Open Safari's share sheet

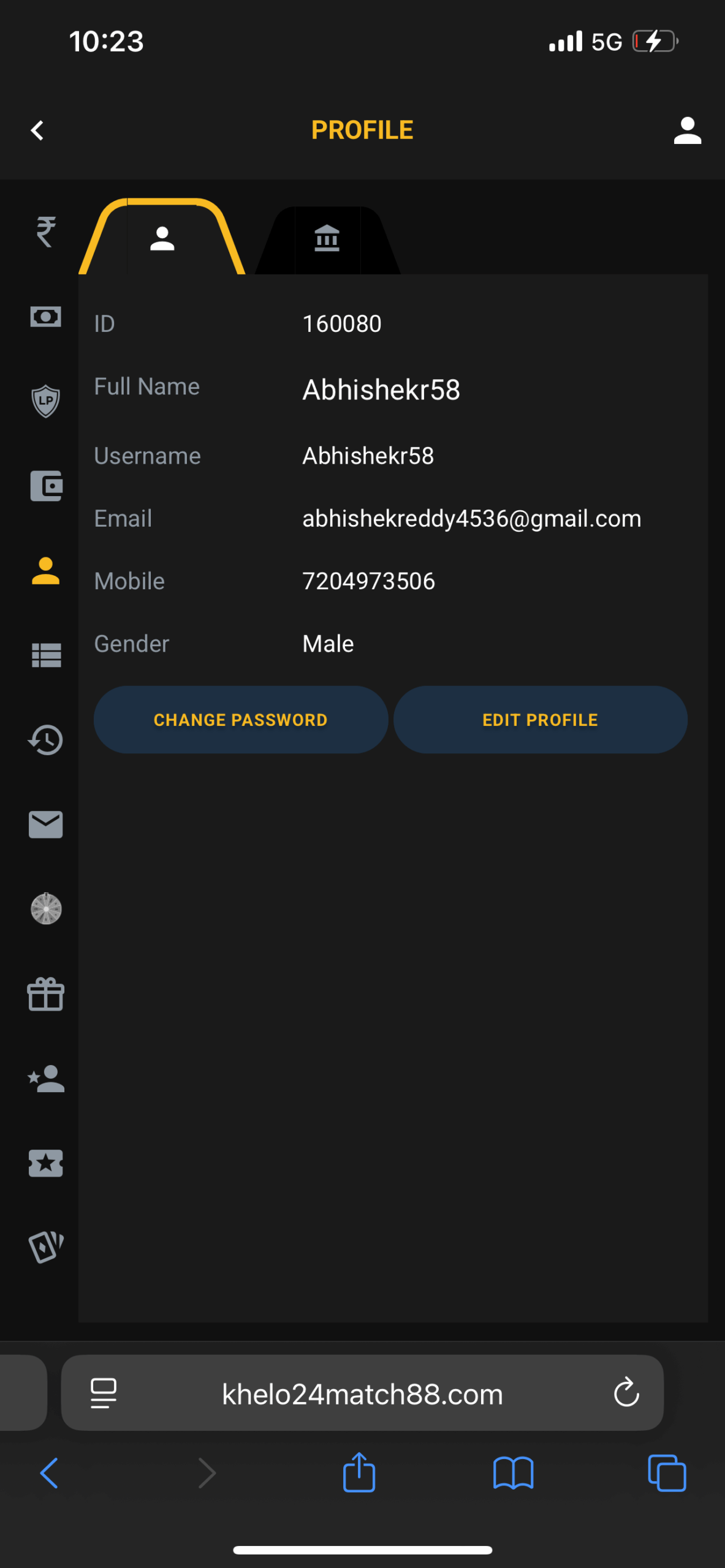[359, 1472]
